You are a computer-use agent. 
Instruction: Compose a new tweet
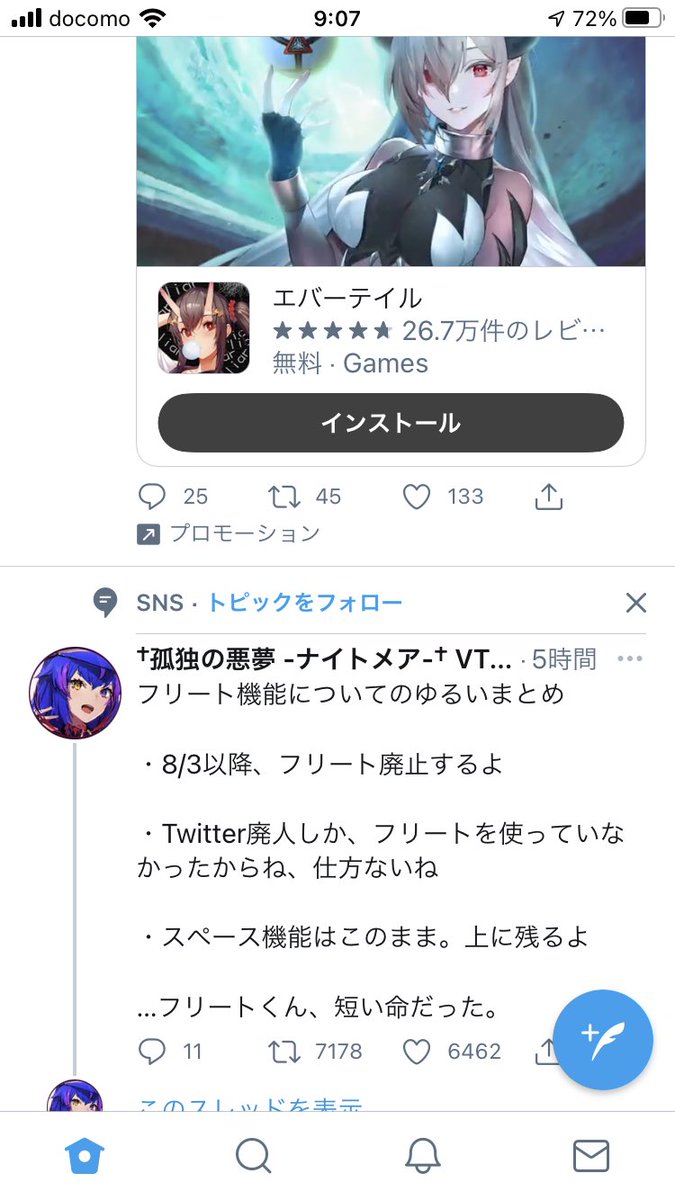[x=602, y=1040]
